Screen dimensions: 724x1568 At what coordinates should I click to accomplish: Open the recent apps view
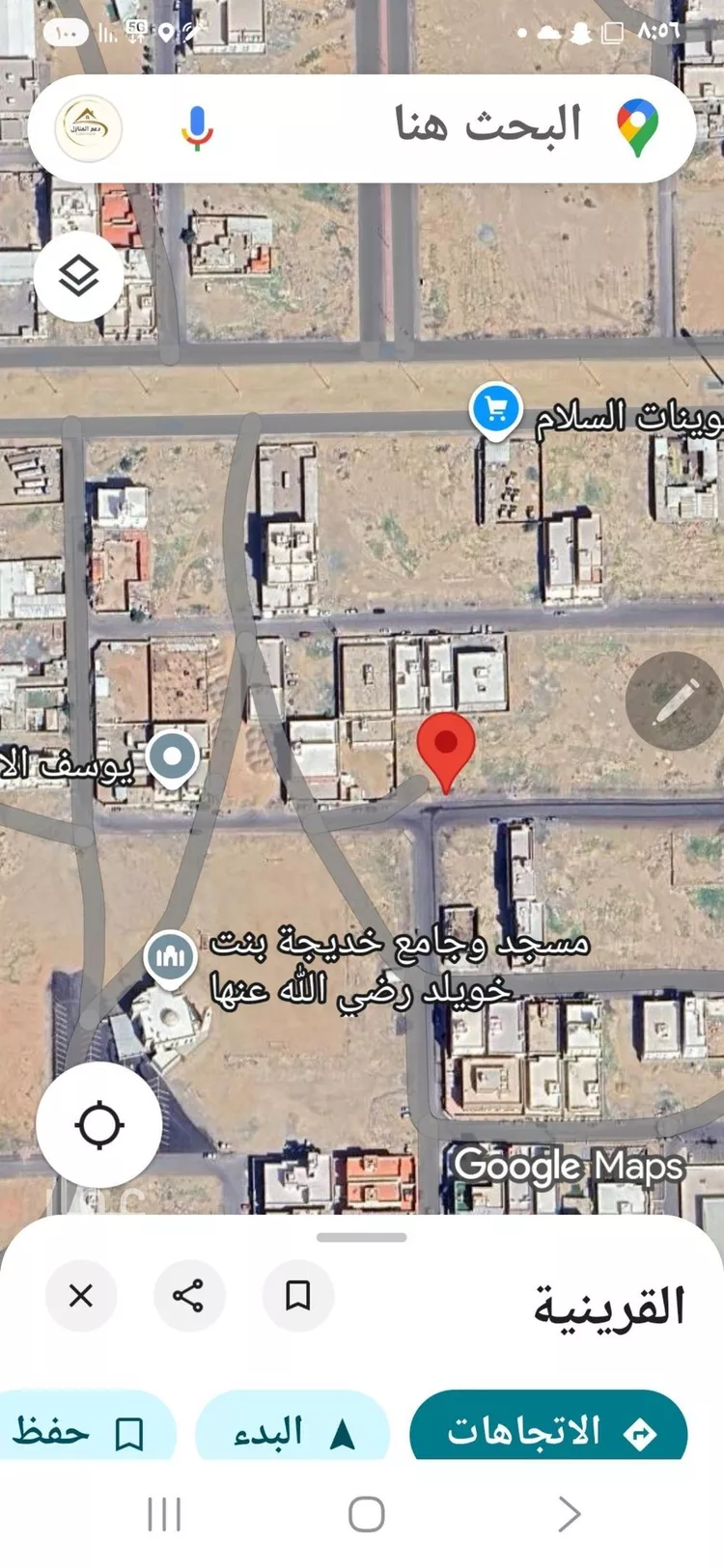click(x=164, y=1514)
